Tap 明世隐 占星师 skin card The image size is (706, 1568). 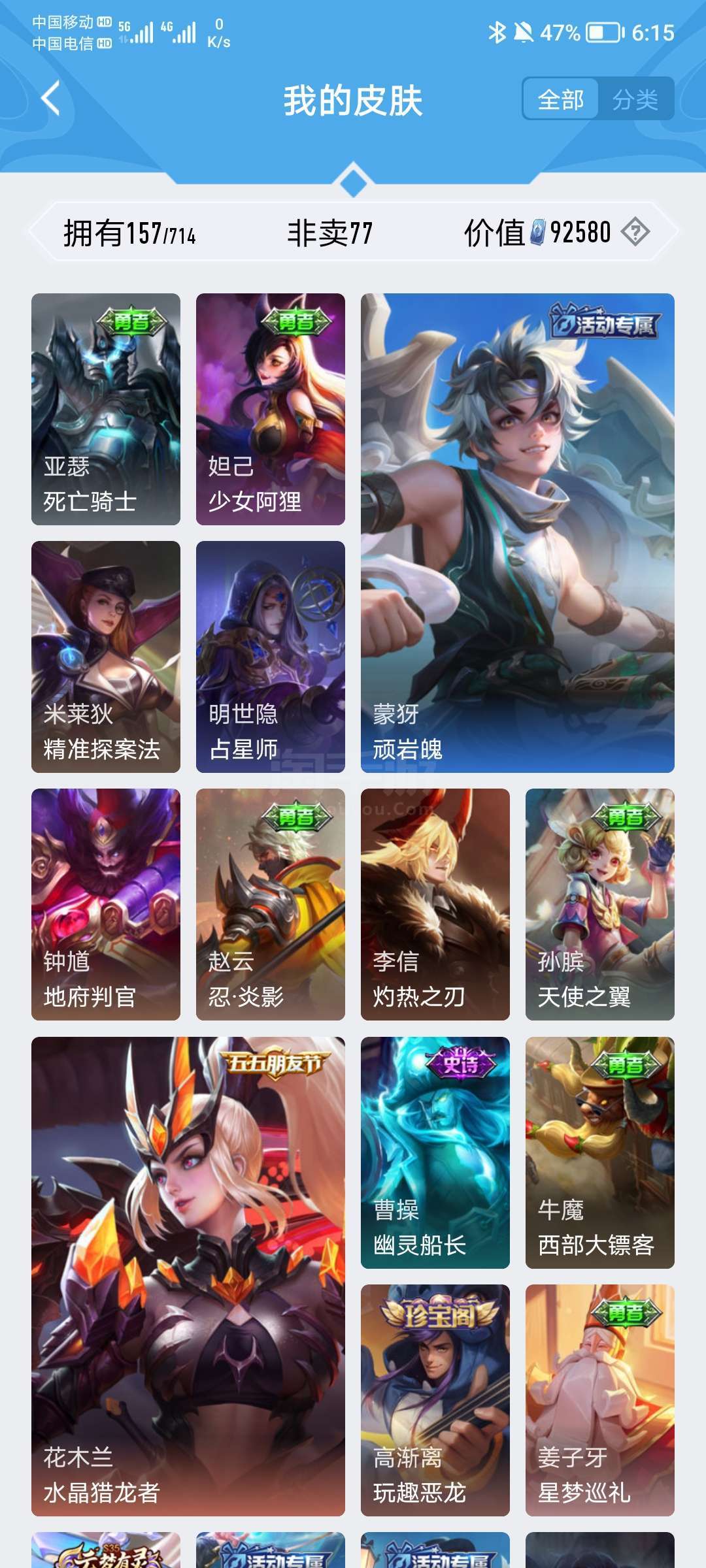(x=271, y=657)
